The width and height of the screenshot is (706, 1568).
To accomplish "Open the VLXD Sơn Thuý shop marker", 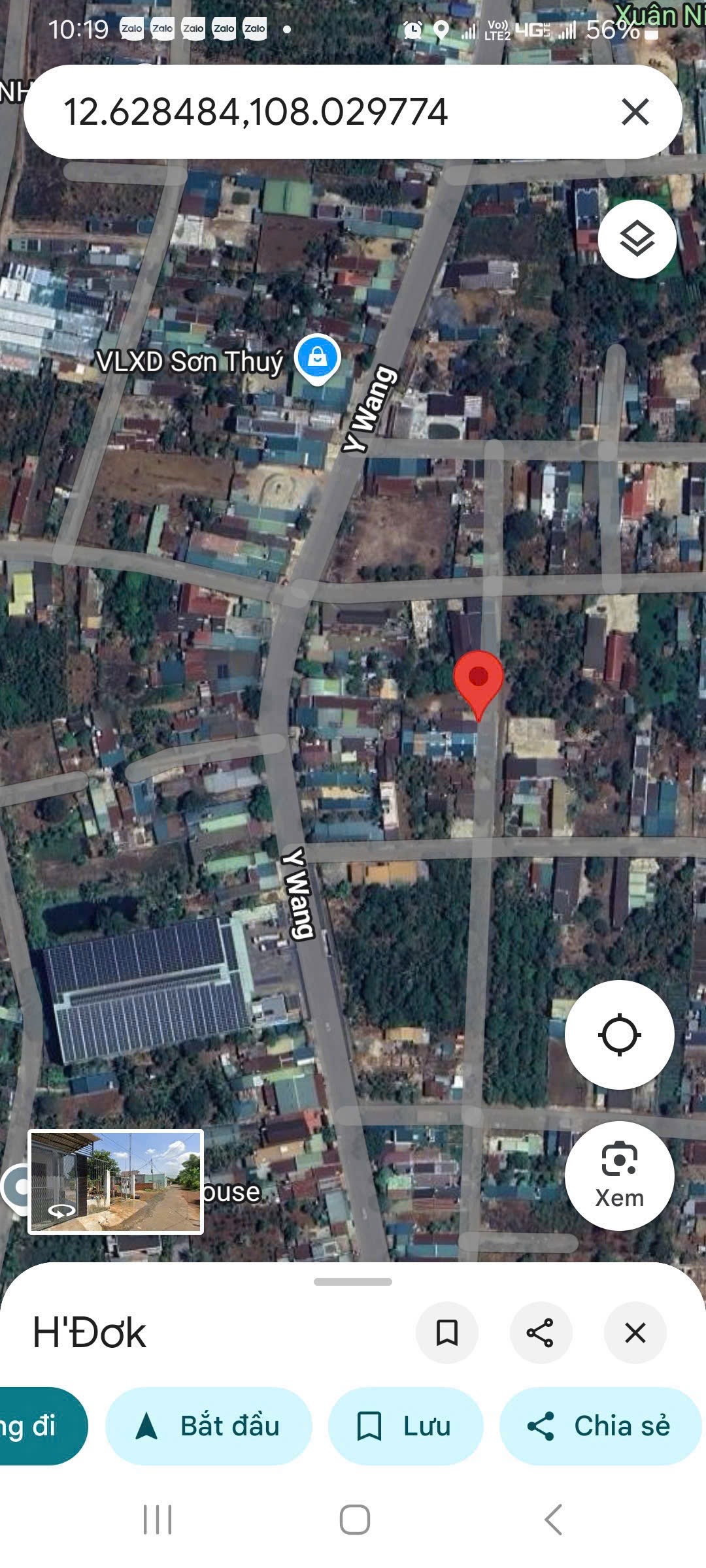I will pyautogui.click(x=317, y=358).
